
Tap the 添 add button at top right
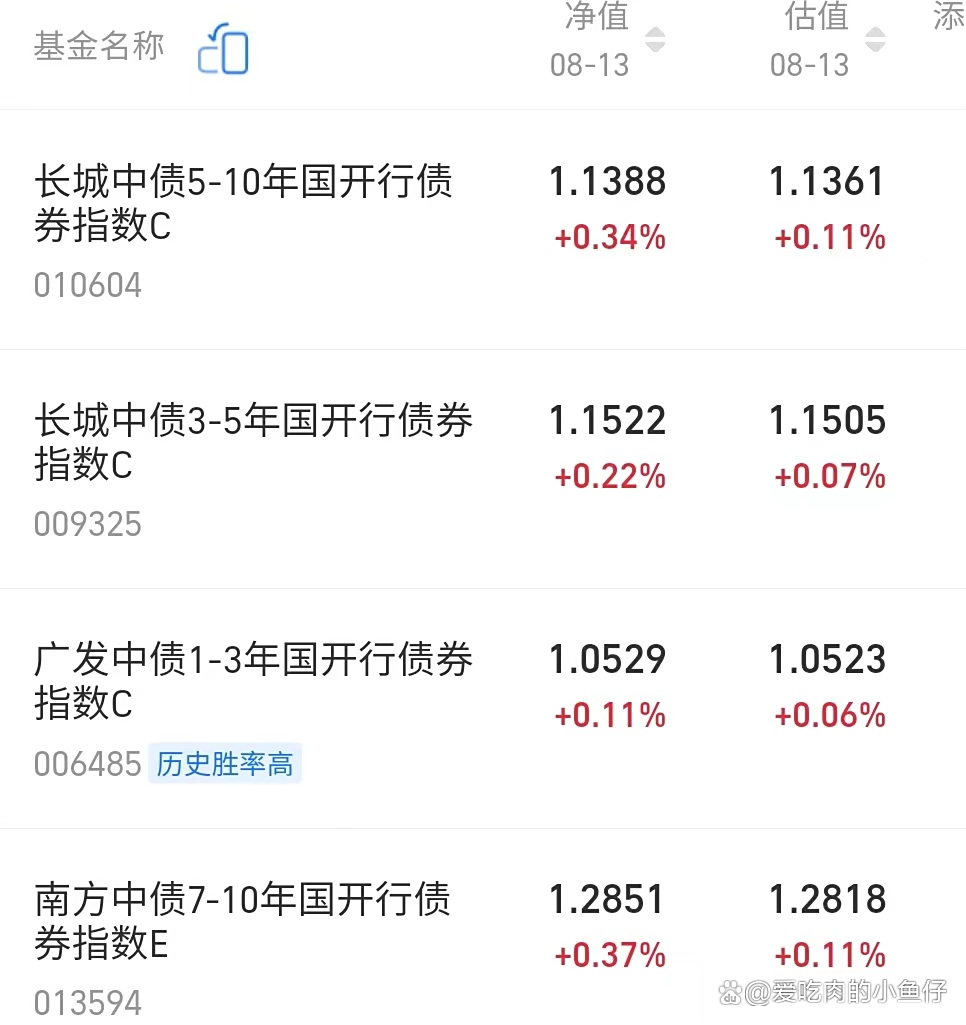[x=947, y=18]
